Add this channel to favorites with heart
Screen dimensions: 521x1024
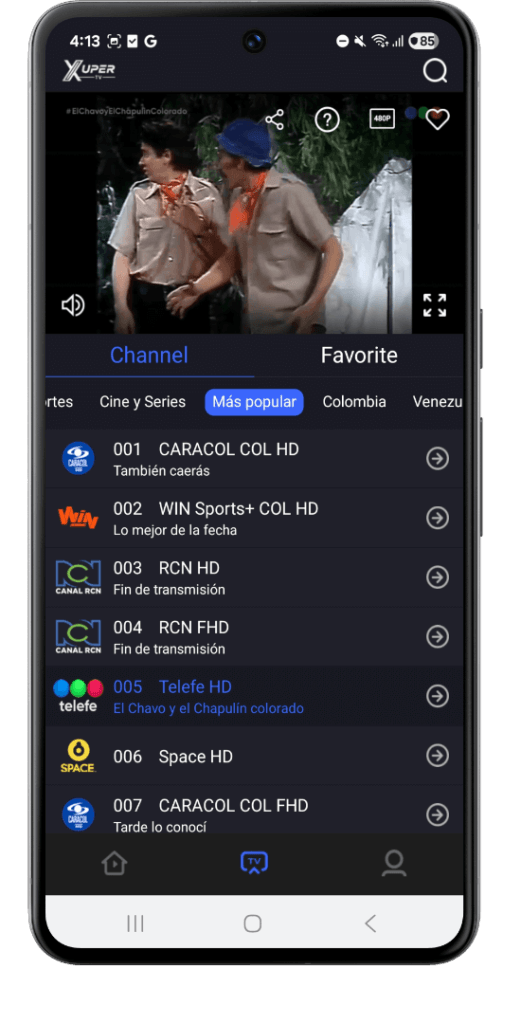[x=437, y=120]
